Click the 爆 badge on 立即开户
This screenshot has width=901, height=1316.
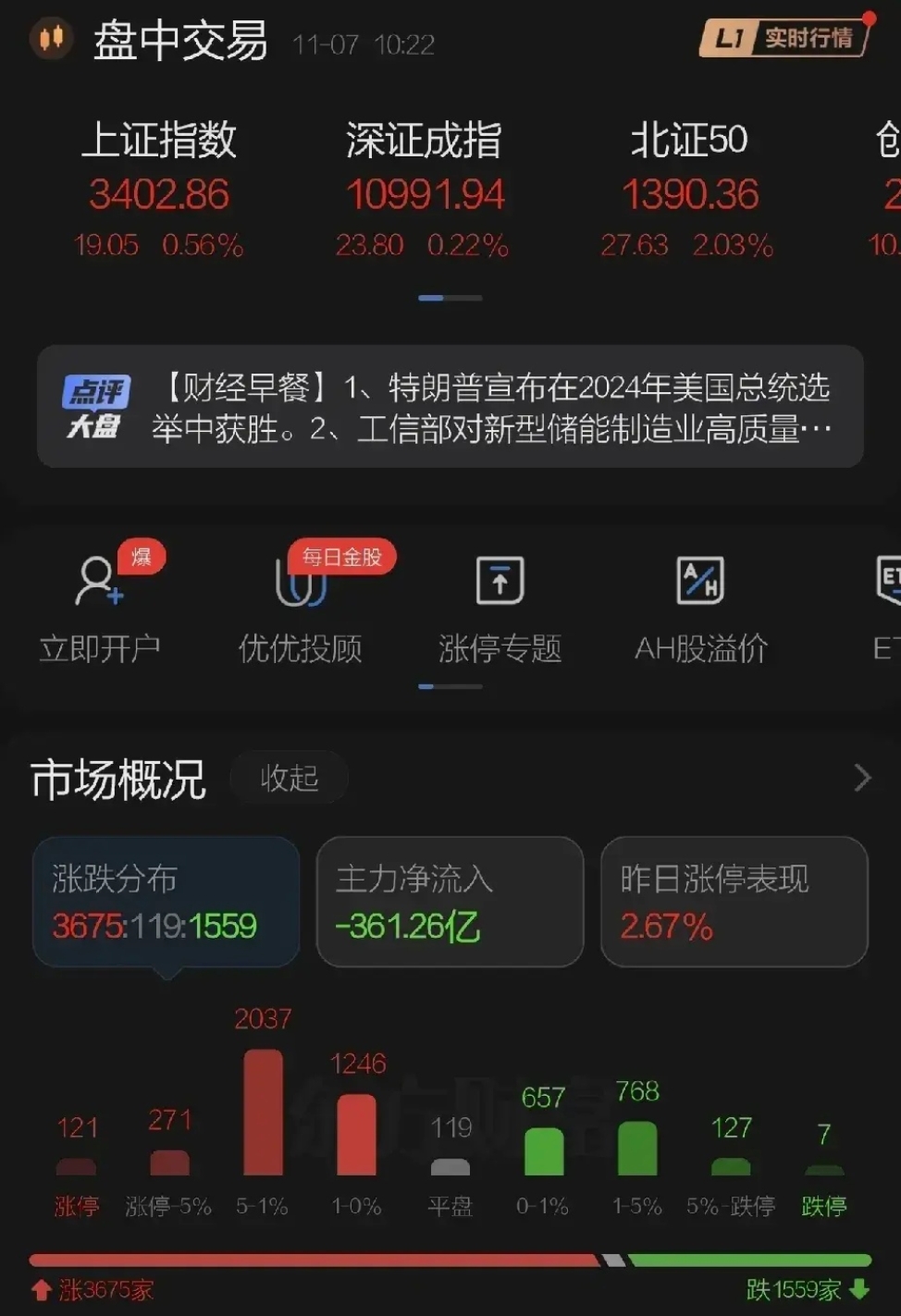(x=141, y=557)
